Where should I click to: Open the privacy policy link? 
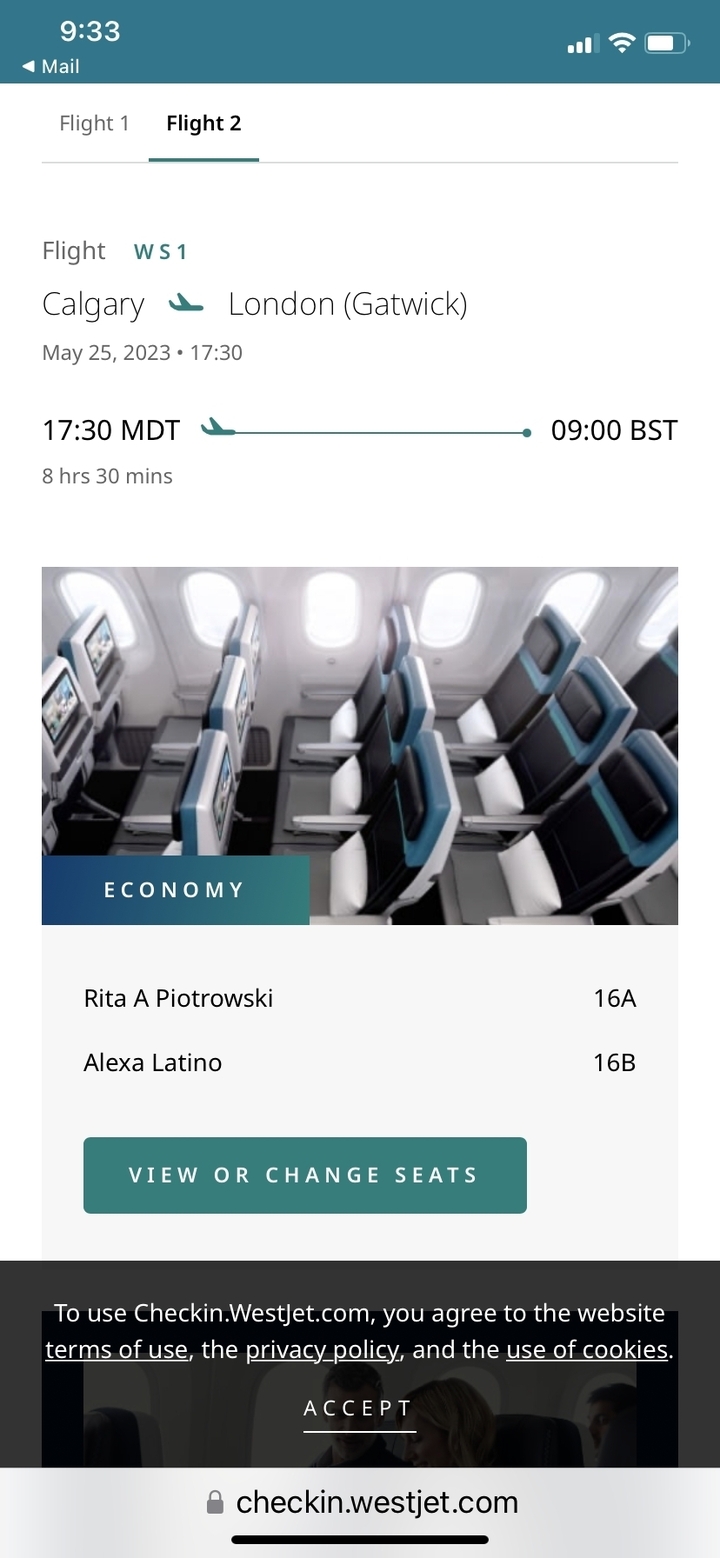[x=323, y=1350]
